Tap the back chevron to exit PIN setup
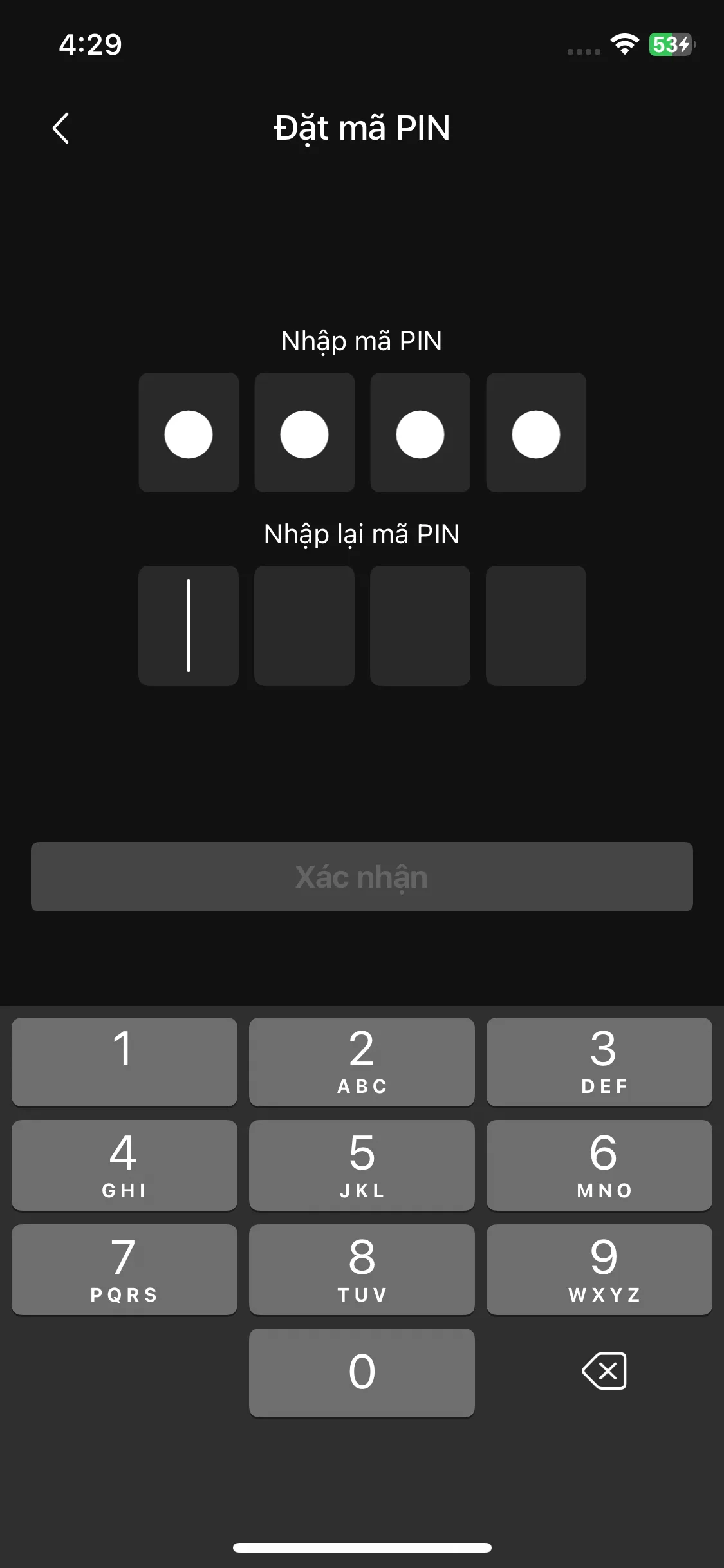 61,128
